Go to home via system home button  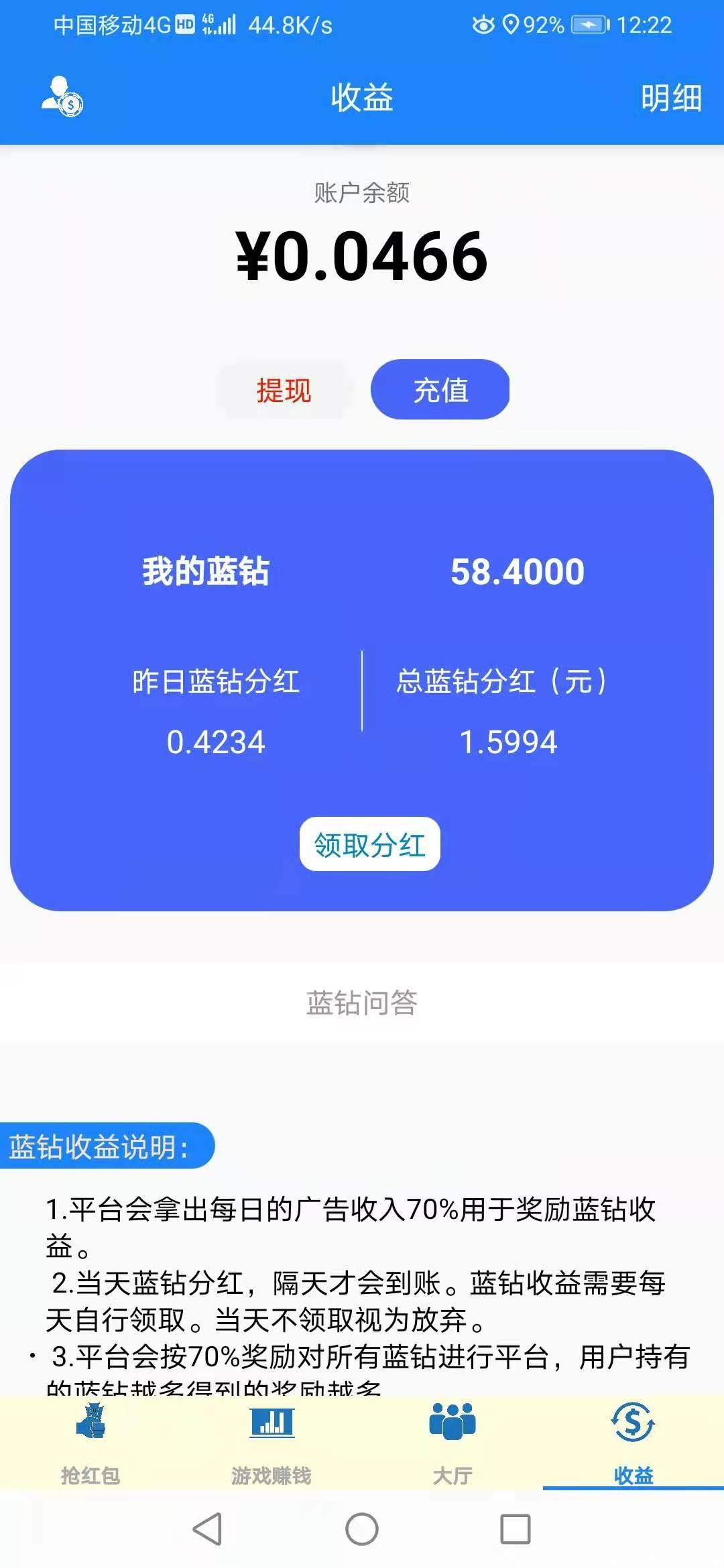[x=362, y=1529]
